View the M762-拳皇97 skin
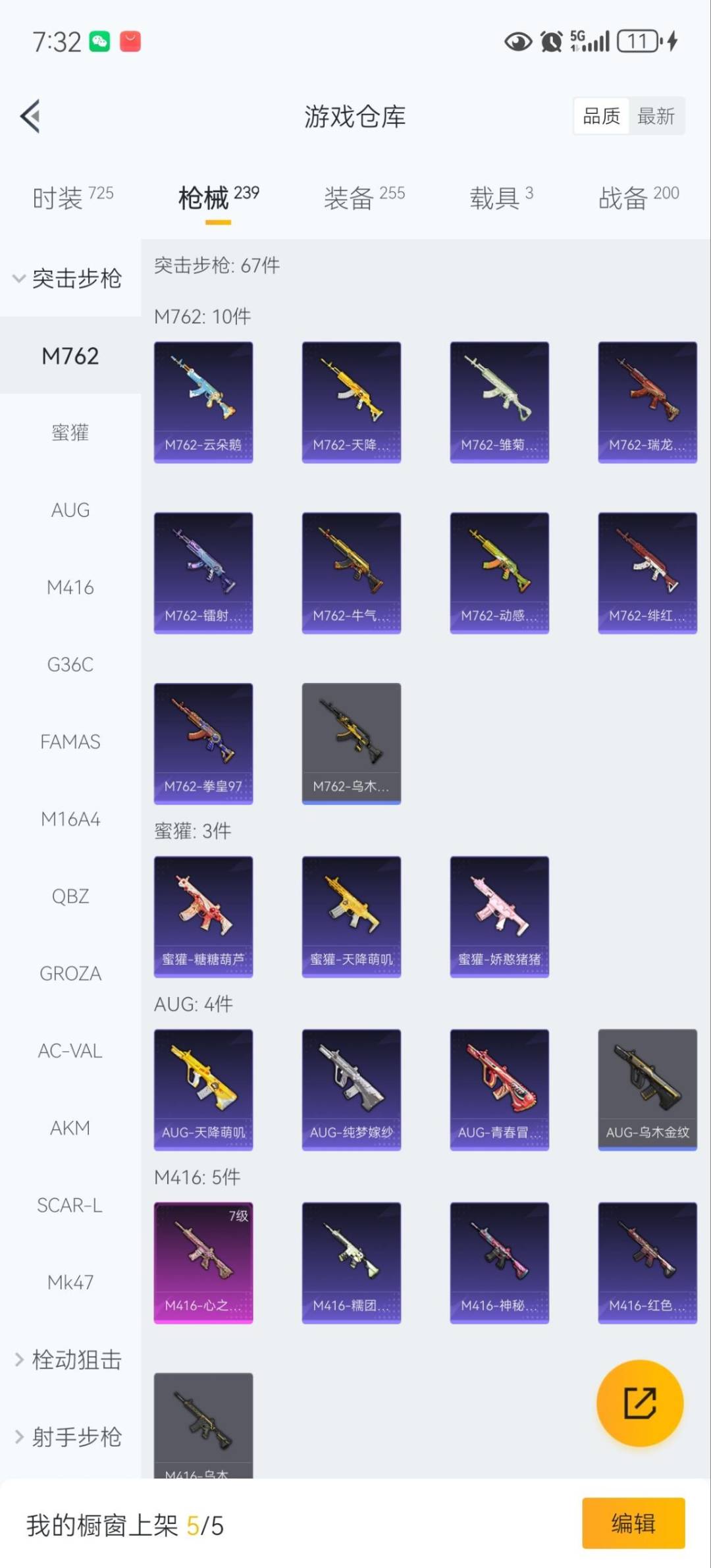Screen dimensions: 711x1568 pos(203,743)
